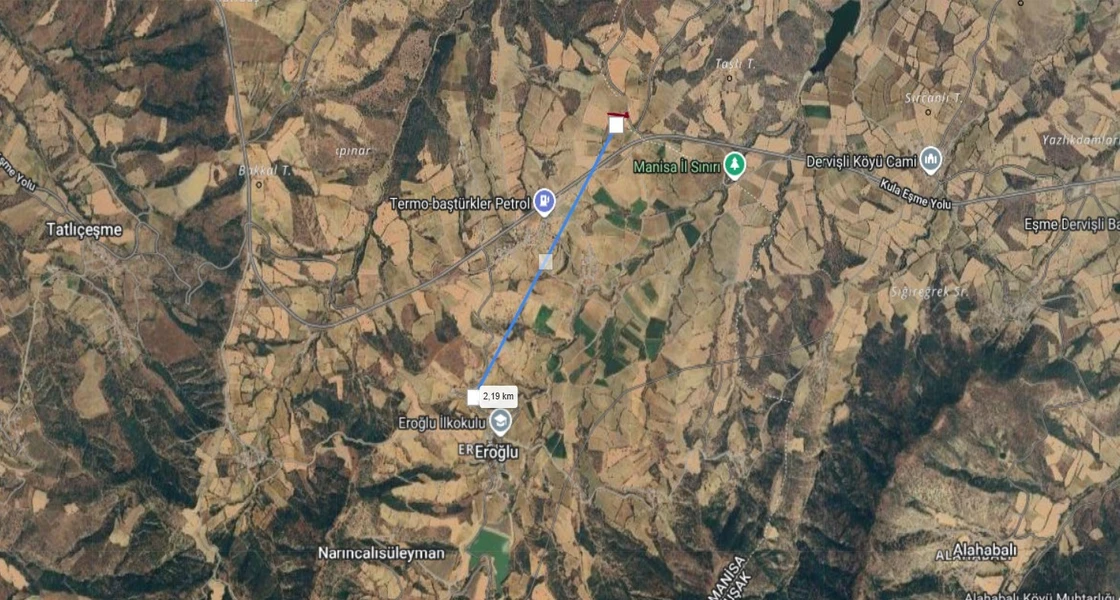This screenshot has width=1120, height=600.
Task: View the Dervişli Köyü Cami mosque marker
Action: (x=931, y=159)
